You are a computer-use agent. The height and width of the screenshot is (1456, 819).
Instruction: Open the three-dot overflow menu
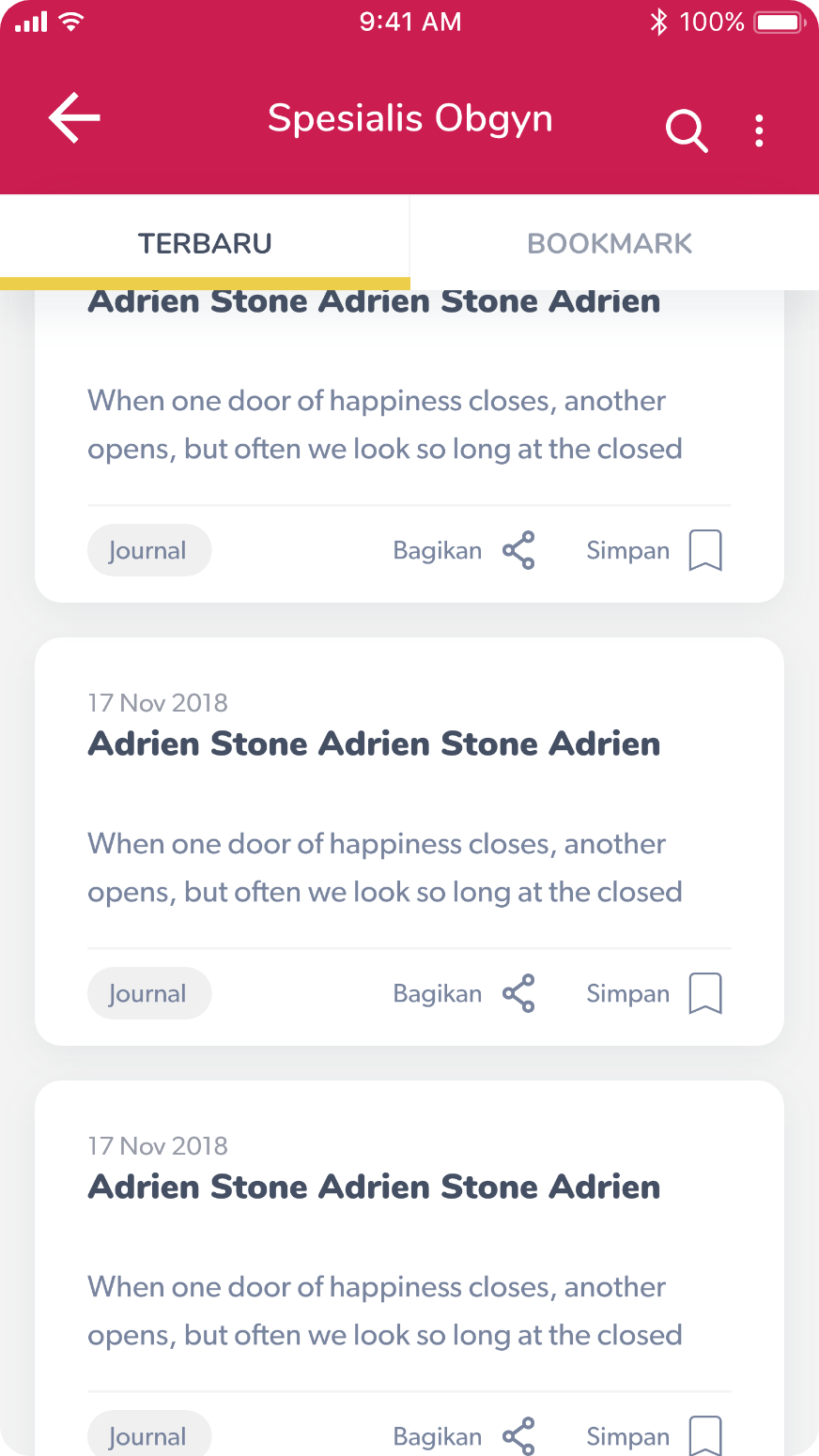click(x=759, y=130)
